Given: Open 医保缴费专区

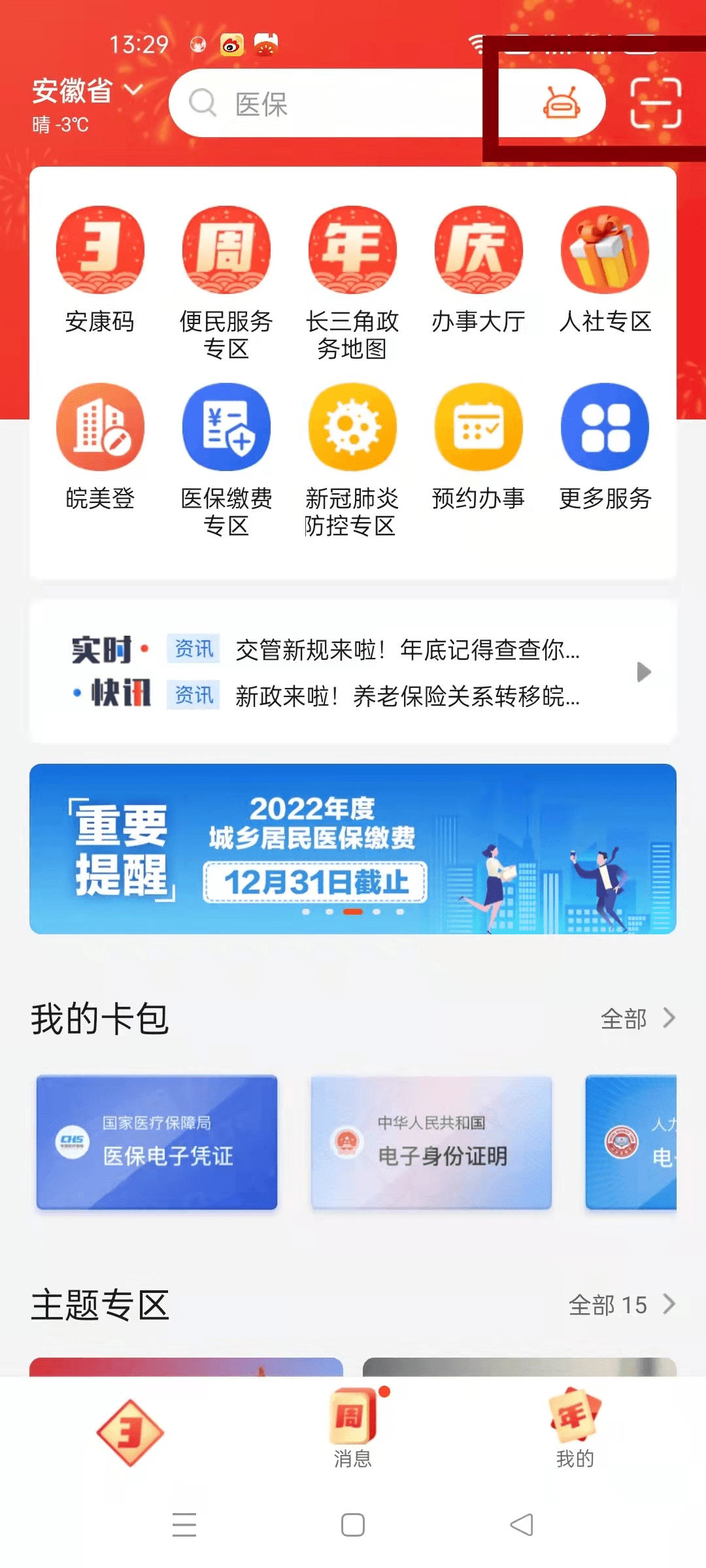Looking at the screenshot, I should pos(226,457).
